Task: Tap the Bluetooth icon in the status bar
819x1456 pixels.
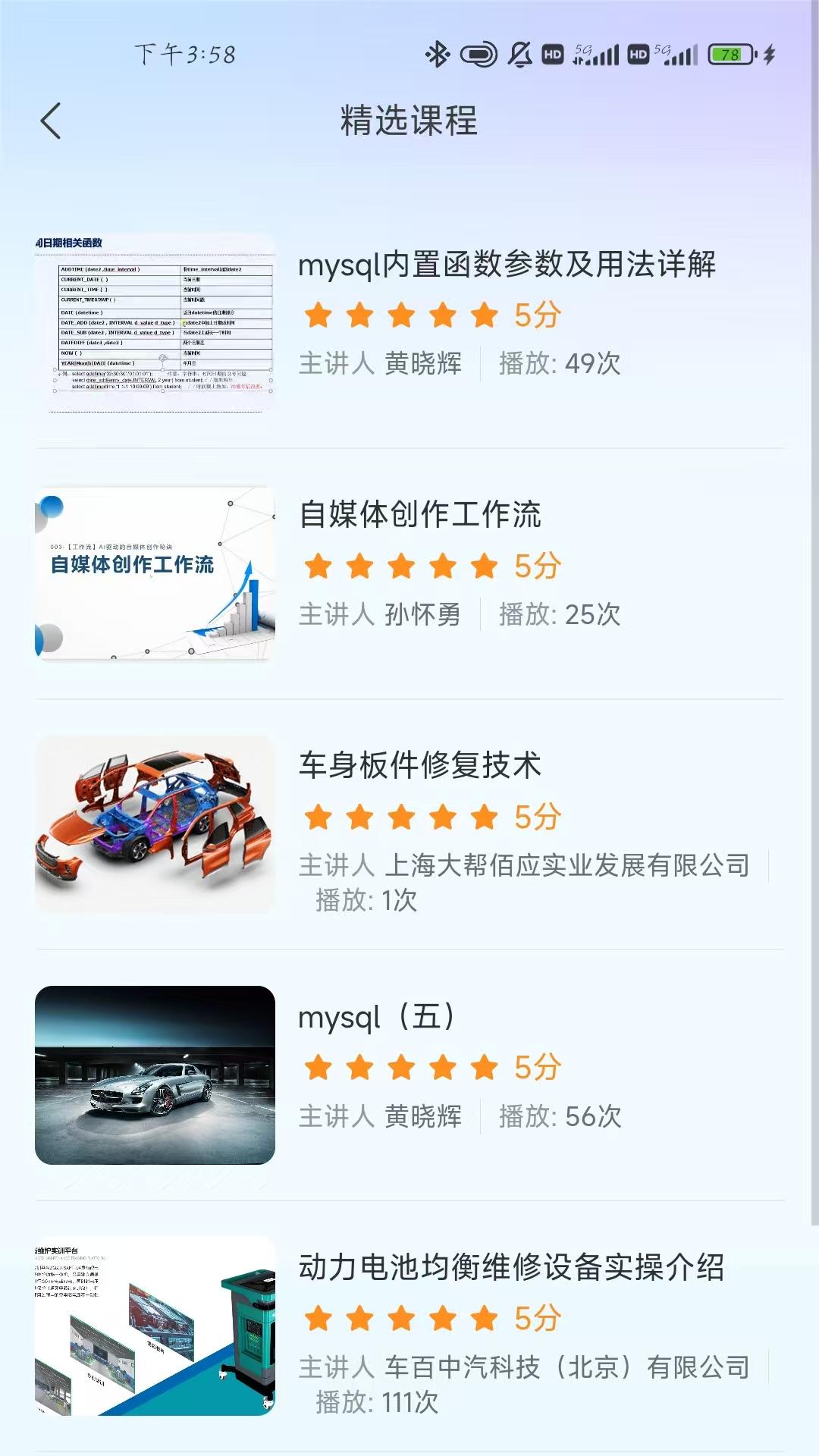Action: pyautogui.click(x=436, y=55)
